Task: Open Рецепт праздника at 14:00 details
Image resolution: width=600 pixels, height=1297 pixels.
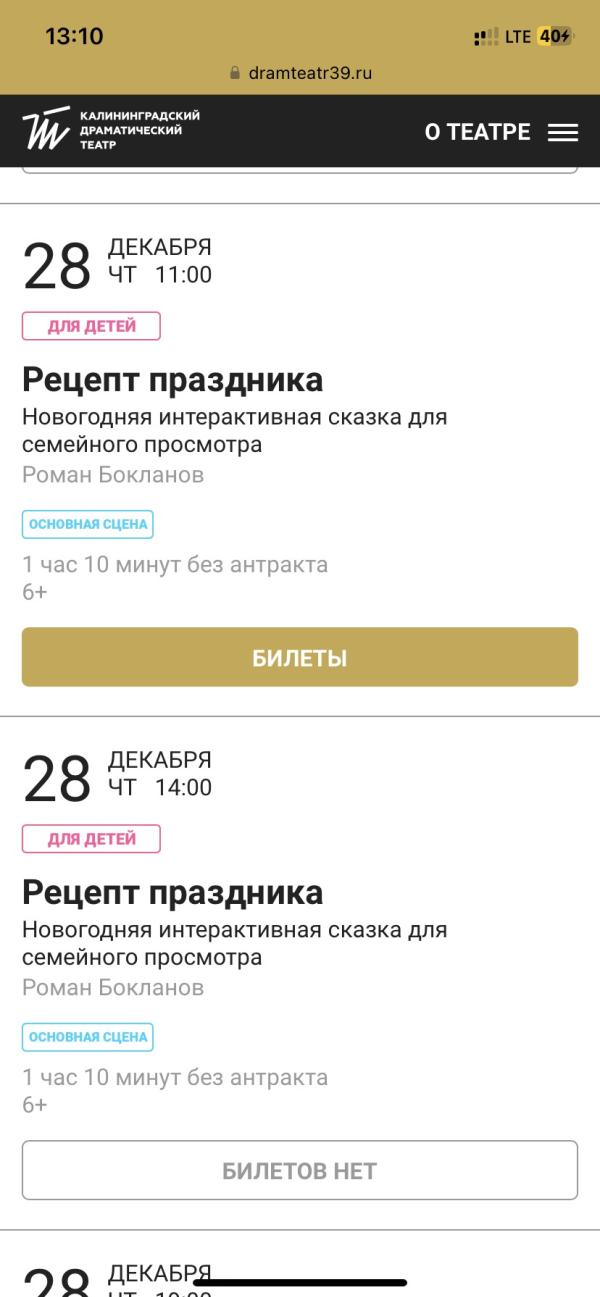Action: pos(173,893)
